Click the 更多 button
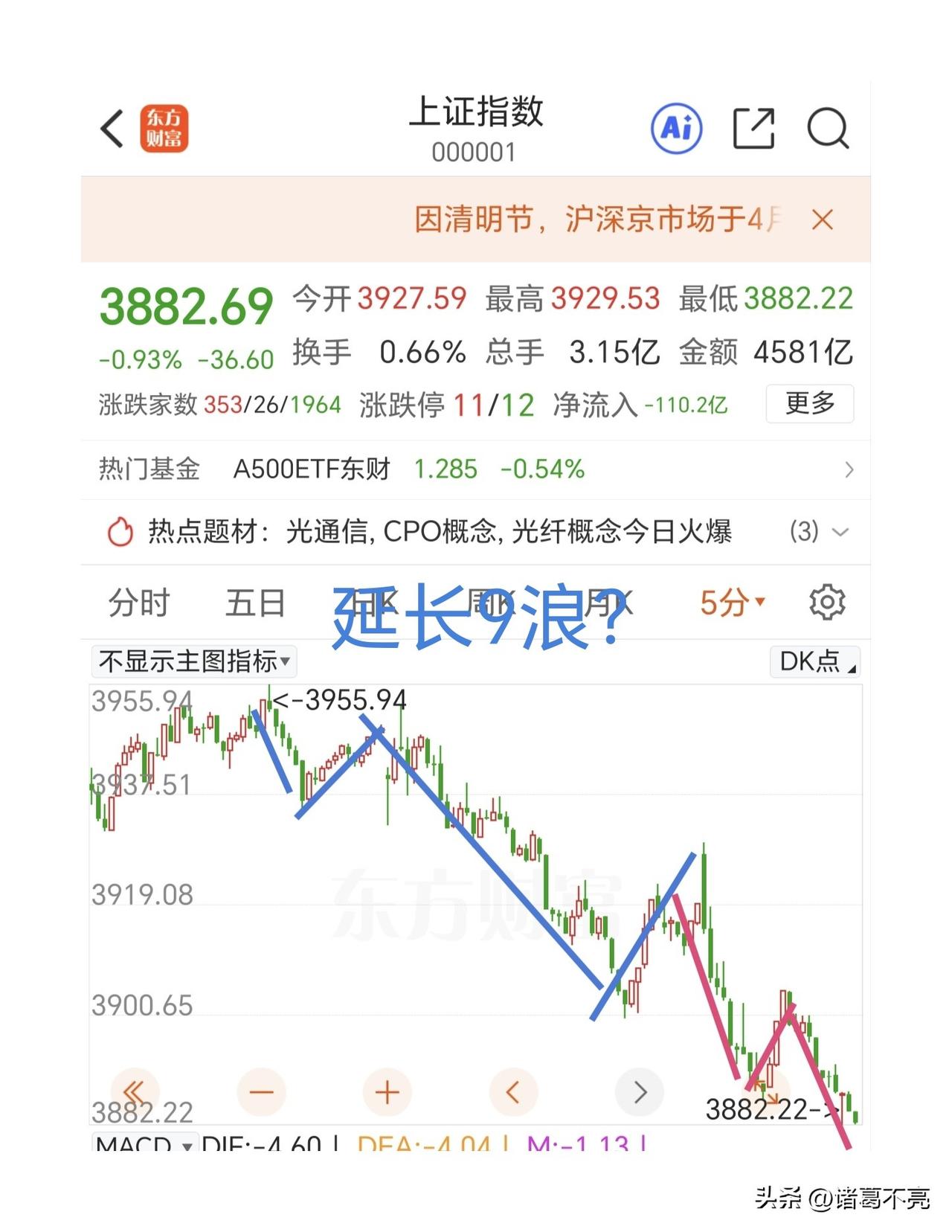This screenshot has height=1232, width=952. click(808, 404)
